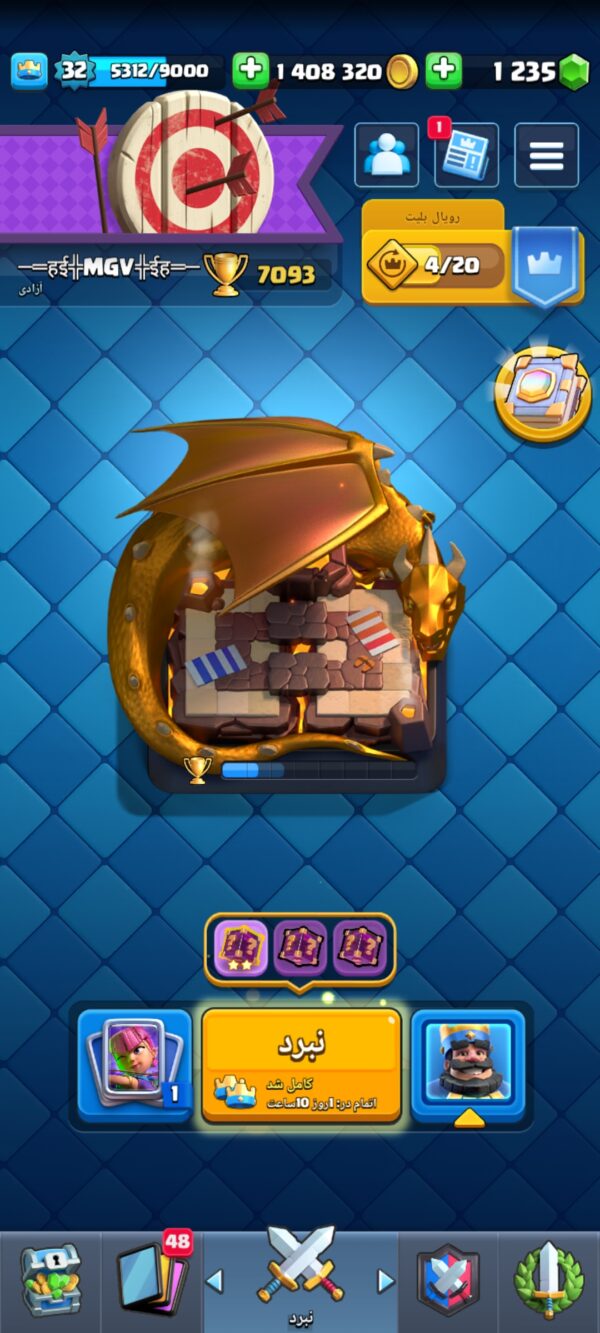The height and width of the screenshot is (1333, 600).
Task: Buy gems with the plus button
Action: pos(444,71)
